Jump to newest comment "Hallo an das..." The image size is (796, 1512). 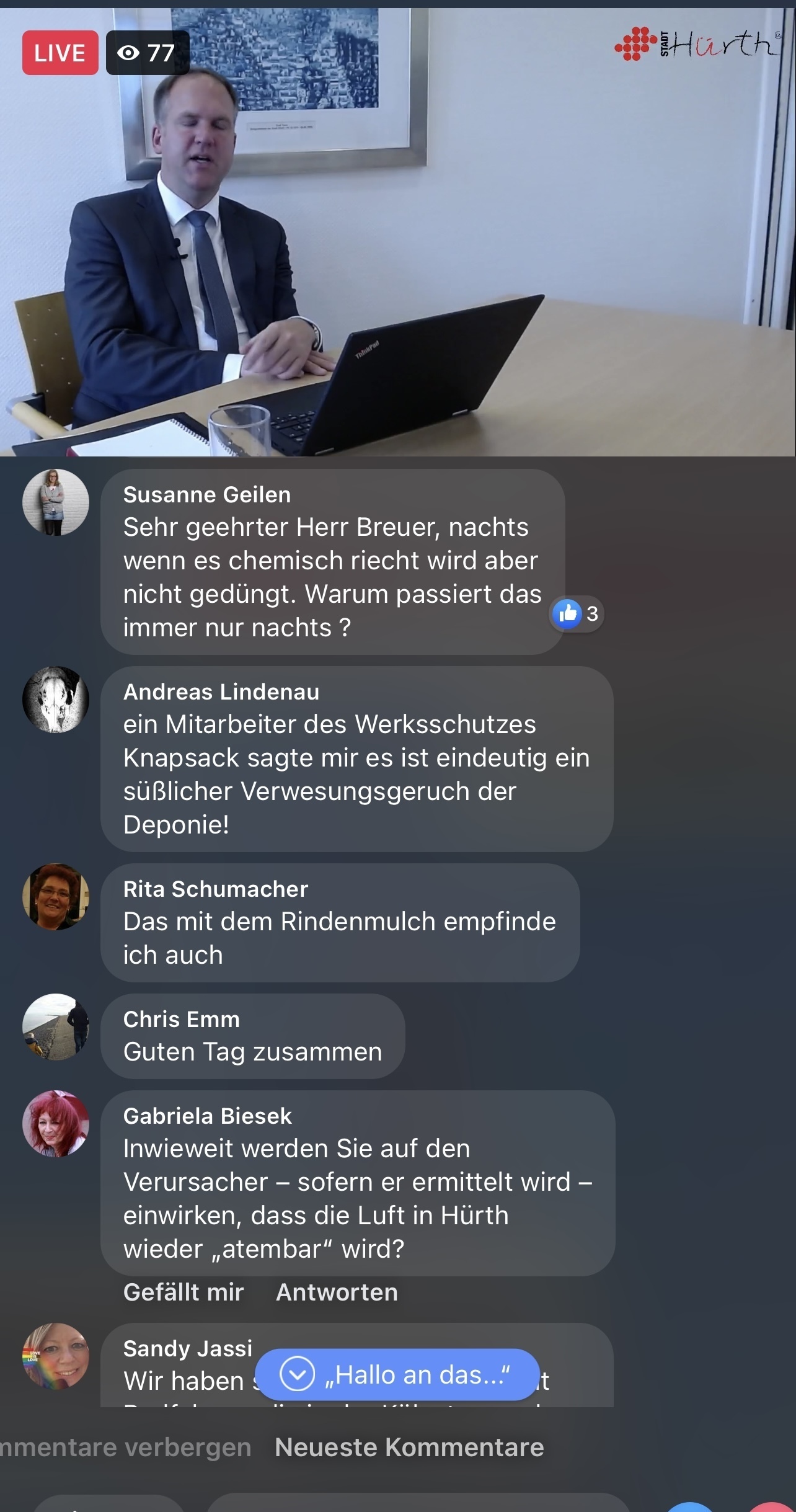tap(397, 1375)
